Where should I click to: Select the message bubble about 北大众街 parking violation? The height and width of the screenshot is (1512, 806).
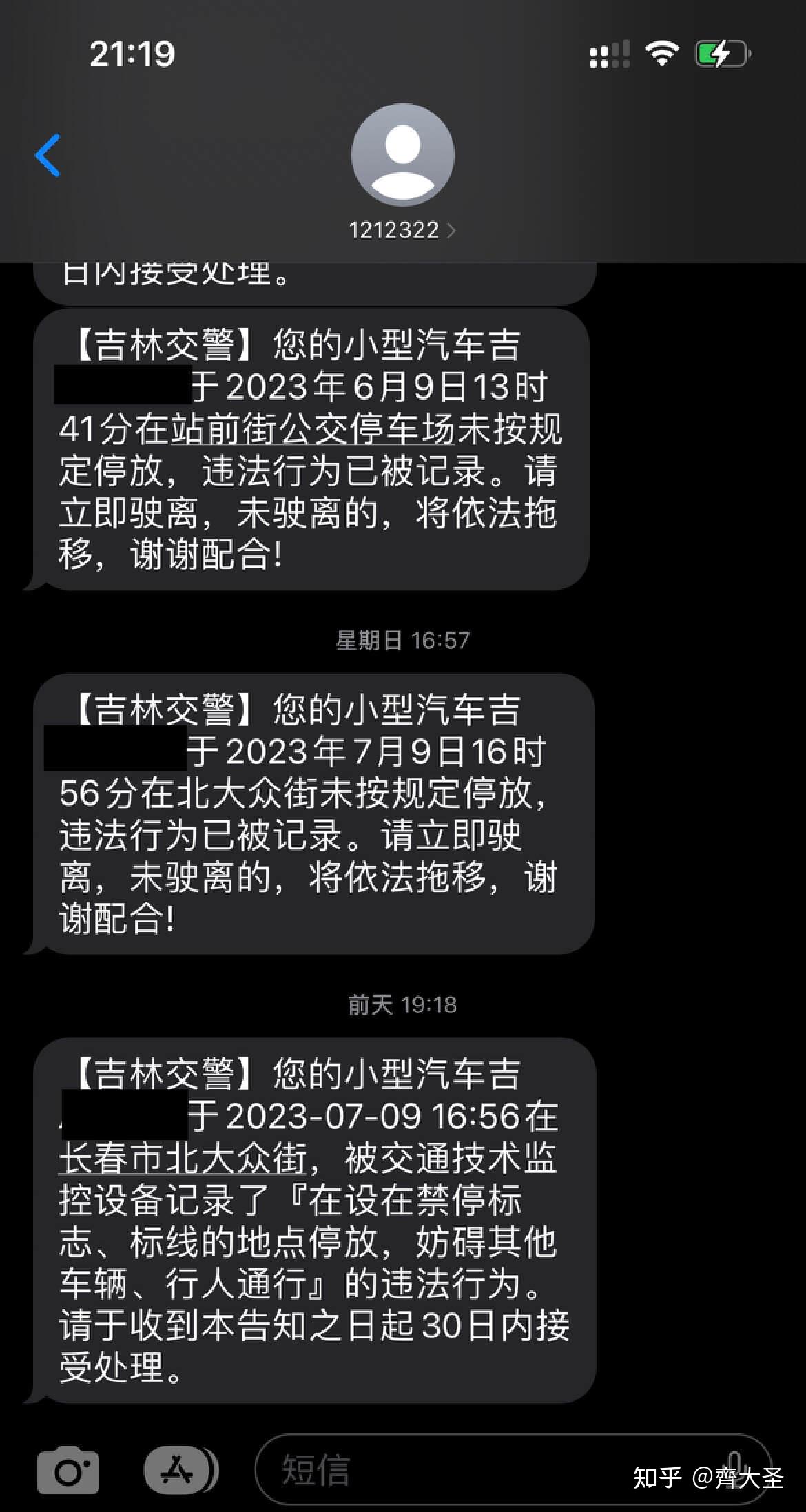click(310, 820)
